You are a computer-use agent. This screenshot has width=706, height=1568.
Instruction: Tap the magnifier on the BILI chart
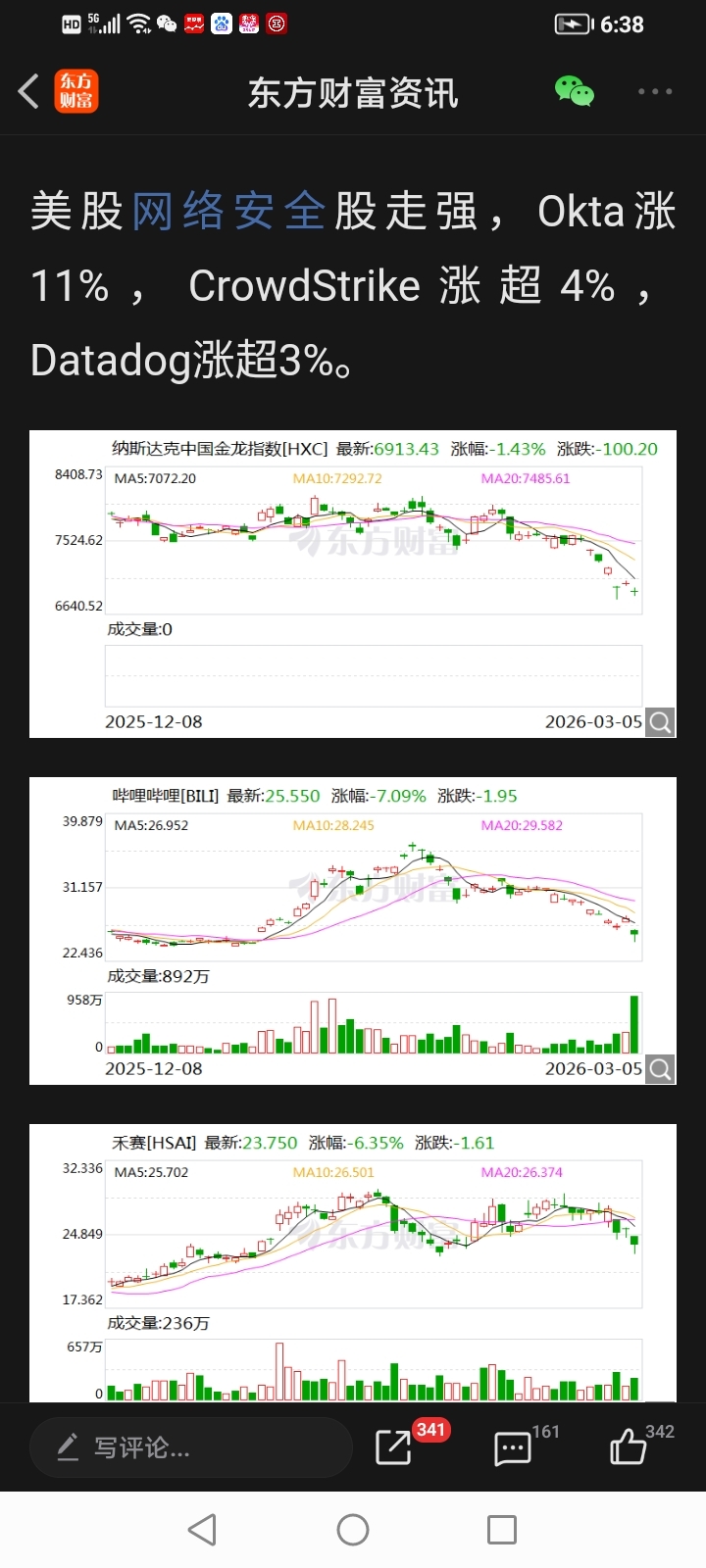661,1069
